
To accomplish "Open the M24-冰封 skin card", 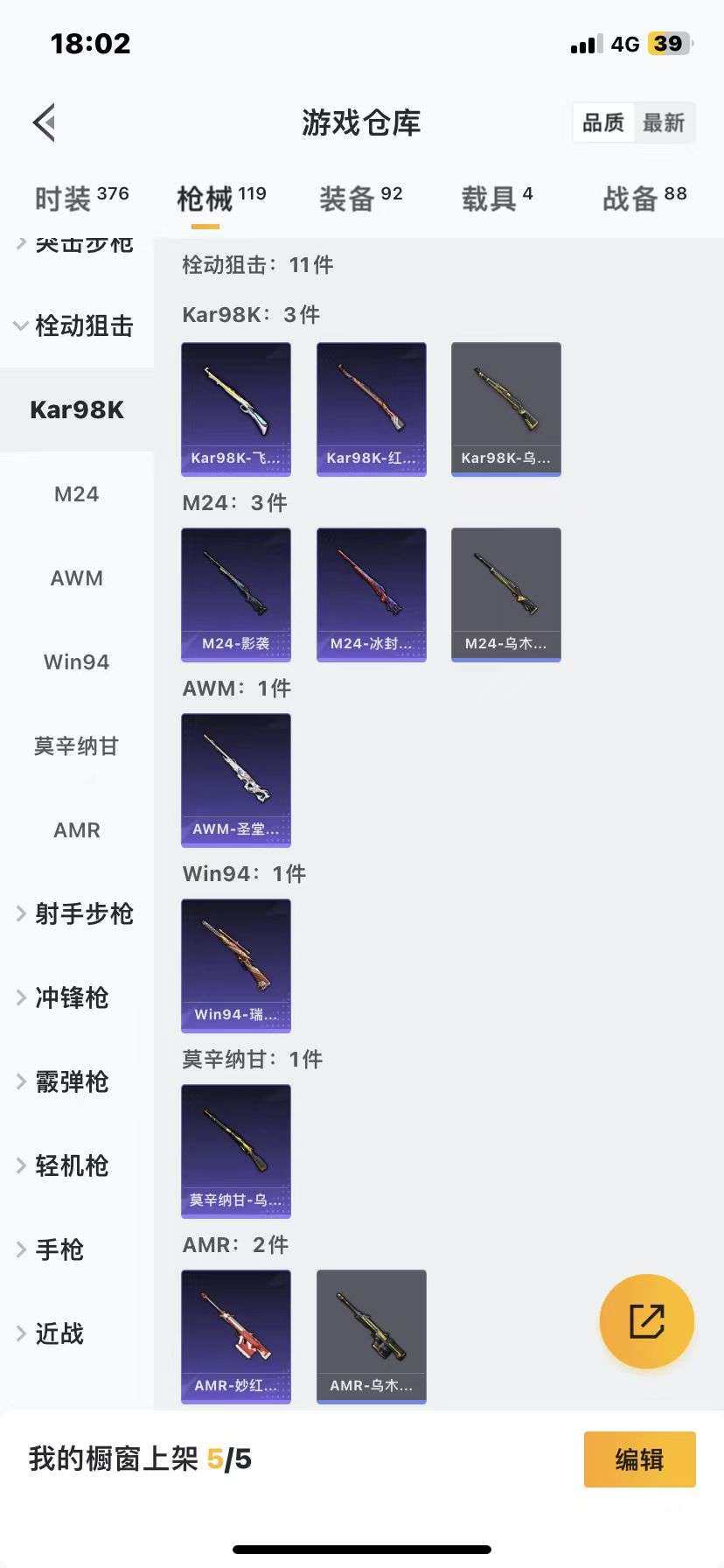I will click(371, 593).
